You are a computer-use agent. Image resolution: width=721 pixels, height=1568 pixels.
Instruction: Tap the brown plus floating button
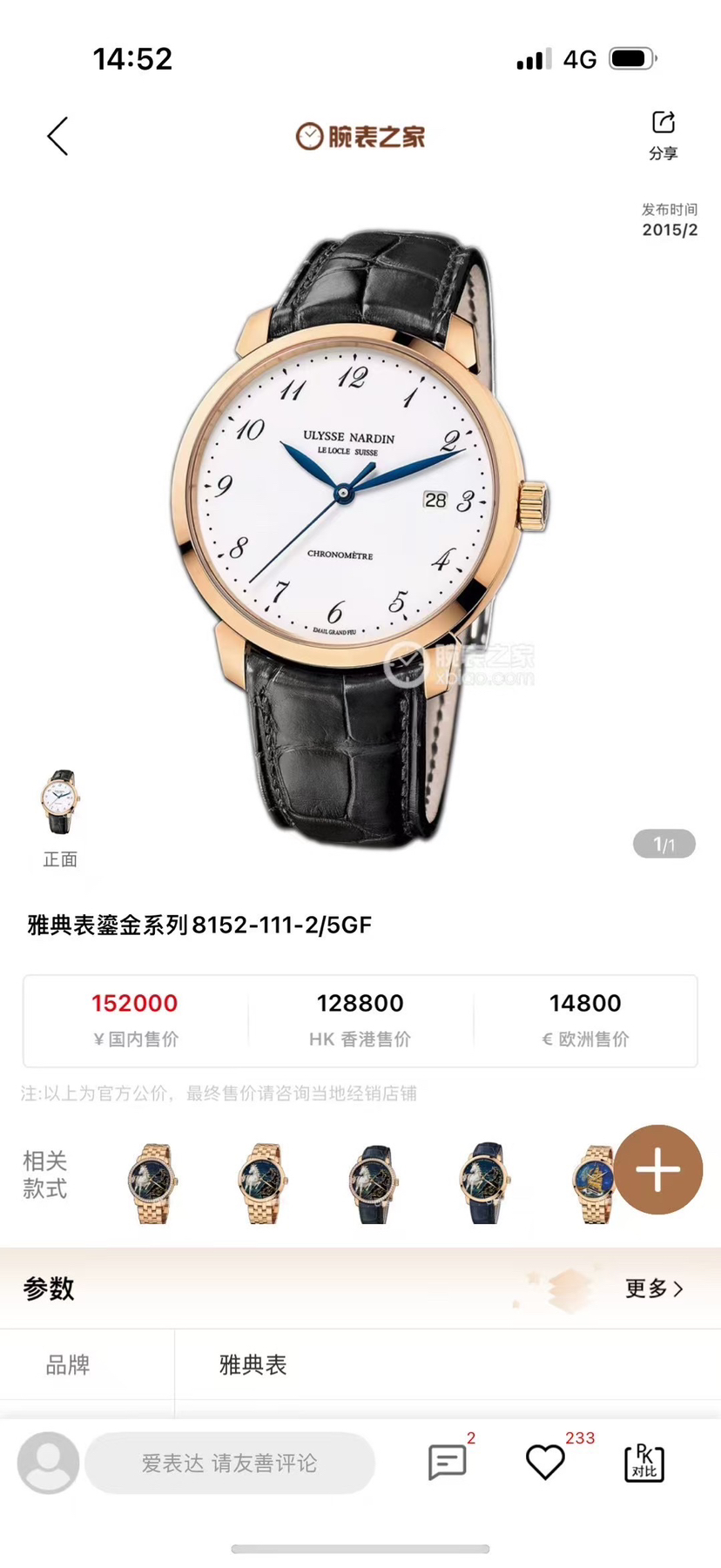[657, 1169]
